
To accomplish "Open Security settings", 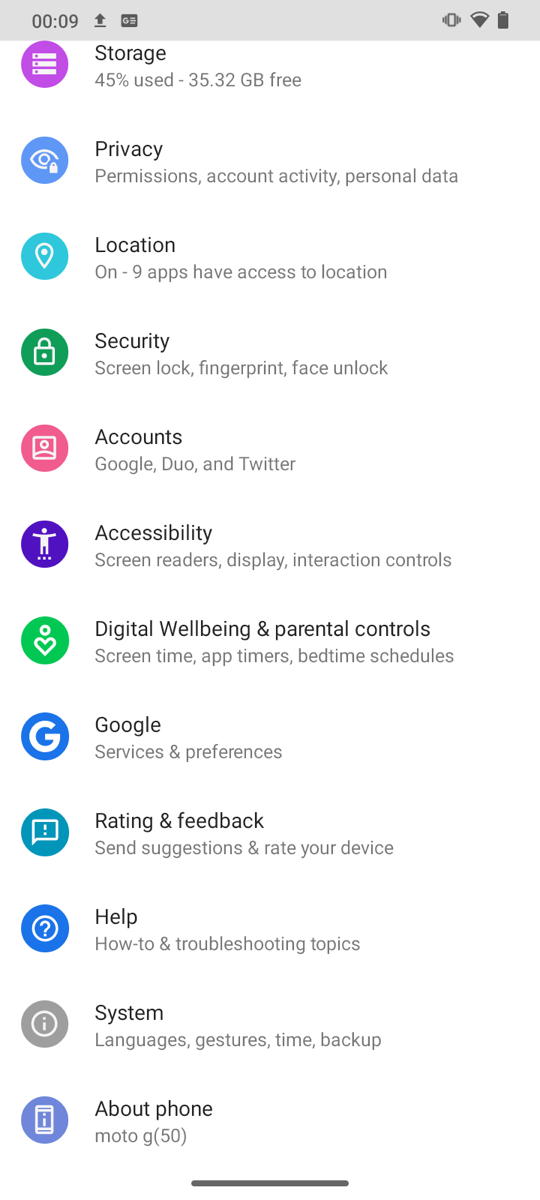I will pyautogui.click(x=270, y=353).
